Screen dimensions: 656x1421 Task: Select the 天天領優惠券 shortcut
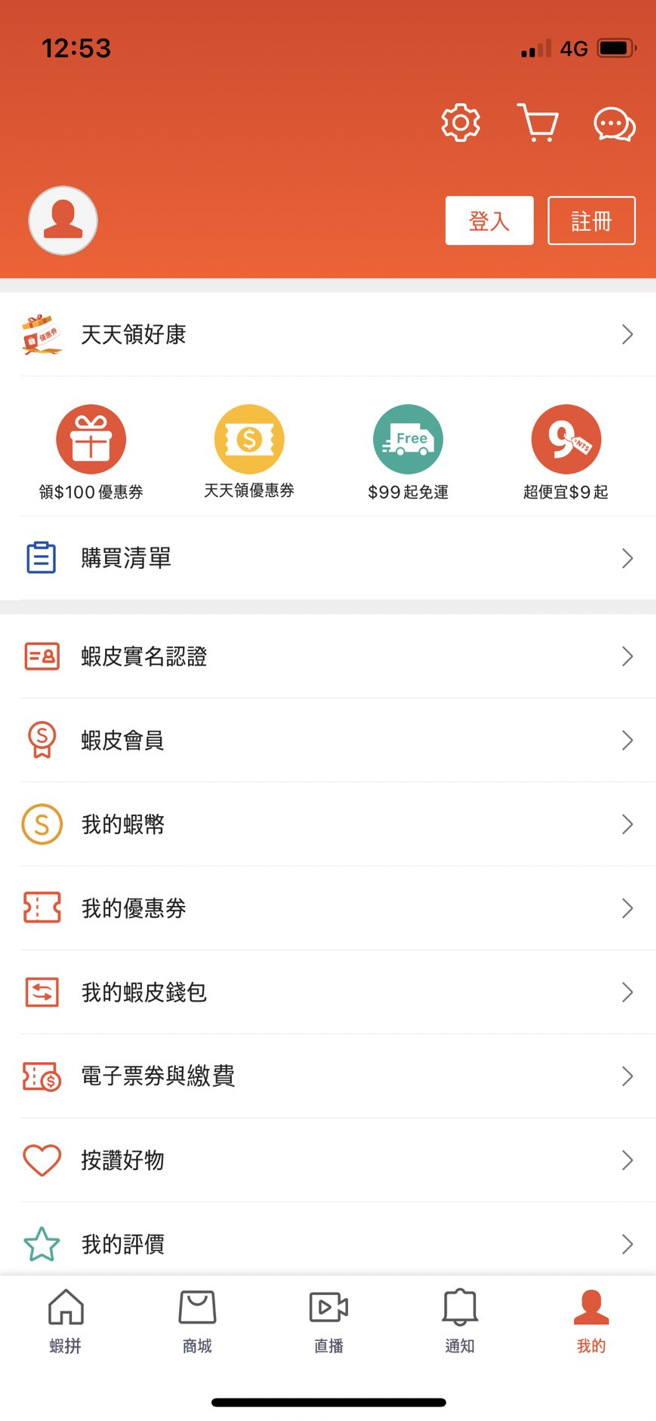pos(249,452)
